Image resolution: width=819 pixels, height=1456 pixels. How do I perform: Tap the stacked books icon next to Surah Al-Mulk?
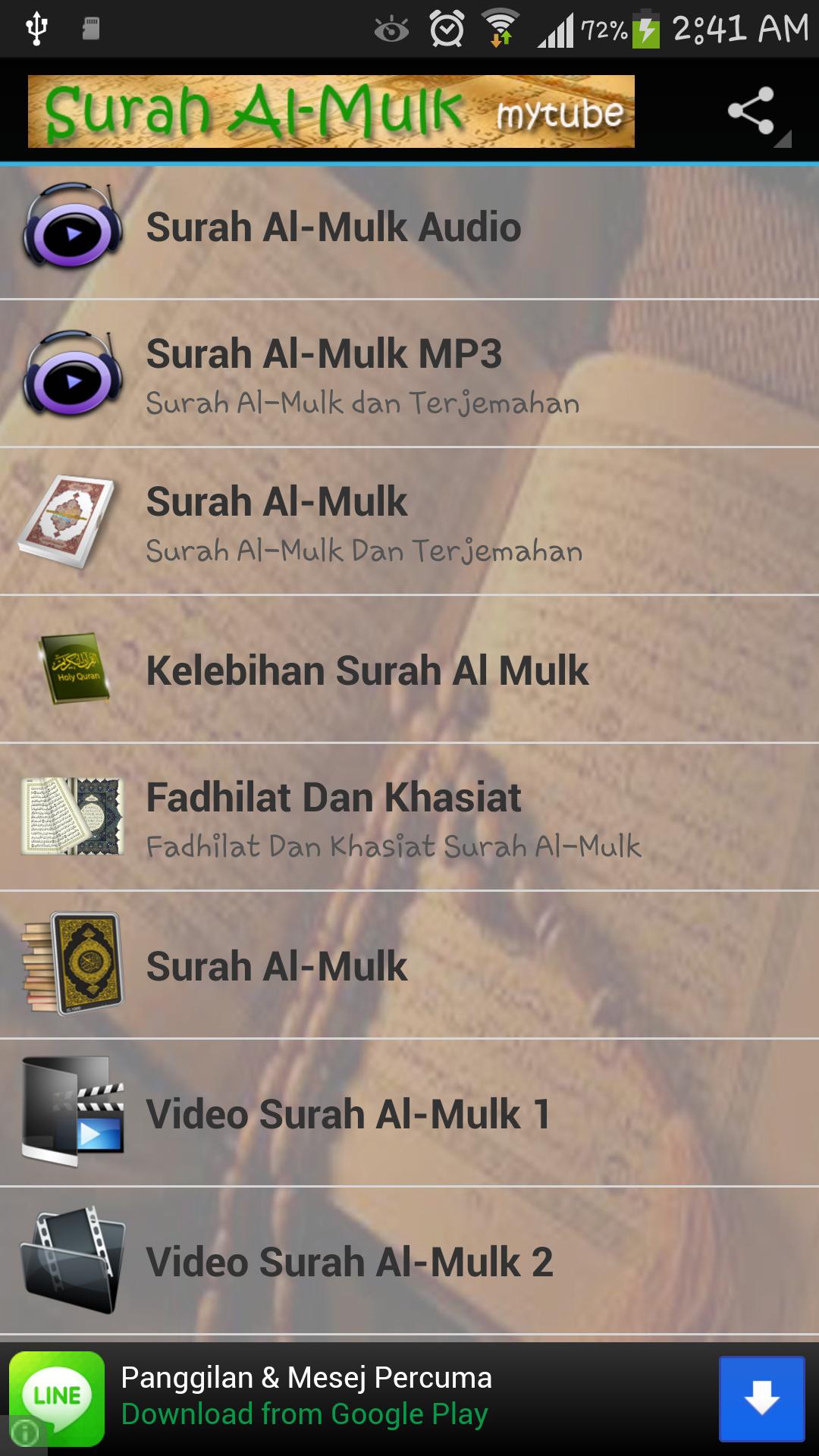(72, 963)
